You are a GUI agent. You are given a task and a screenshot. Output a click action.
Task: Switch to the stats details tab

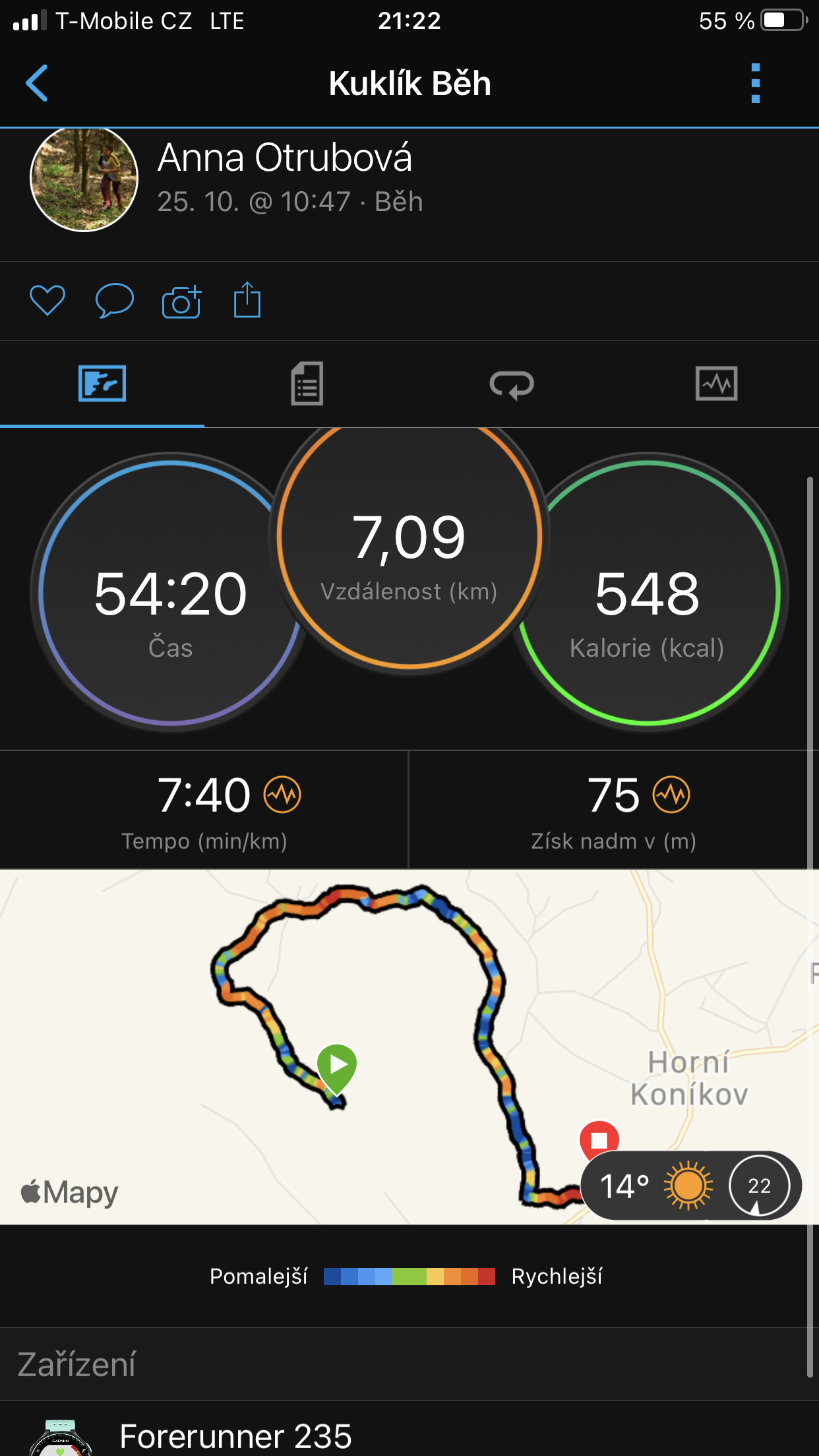(x=307, y=384)
